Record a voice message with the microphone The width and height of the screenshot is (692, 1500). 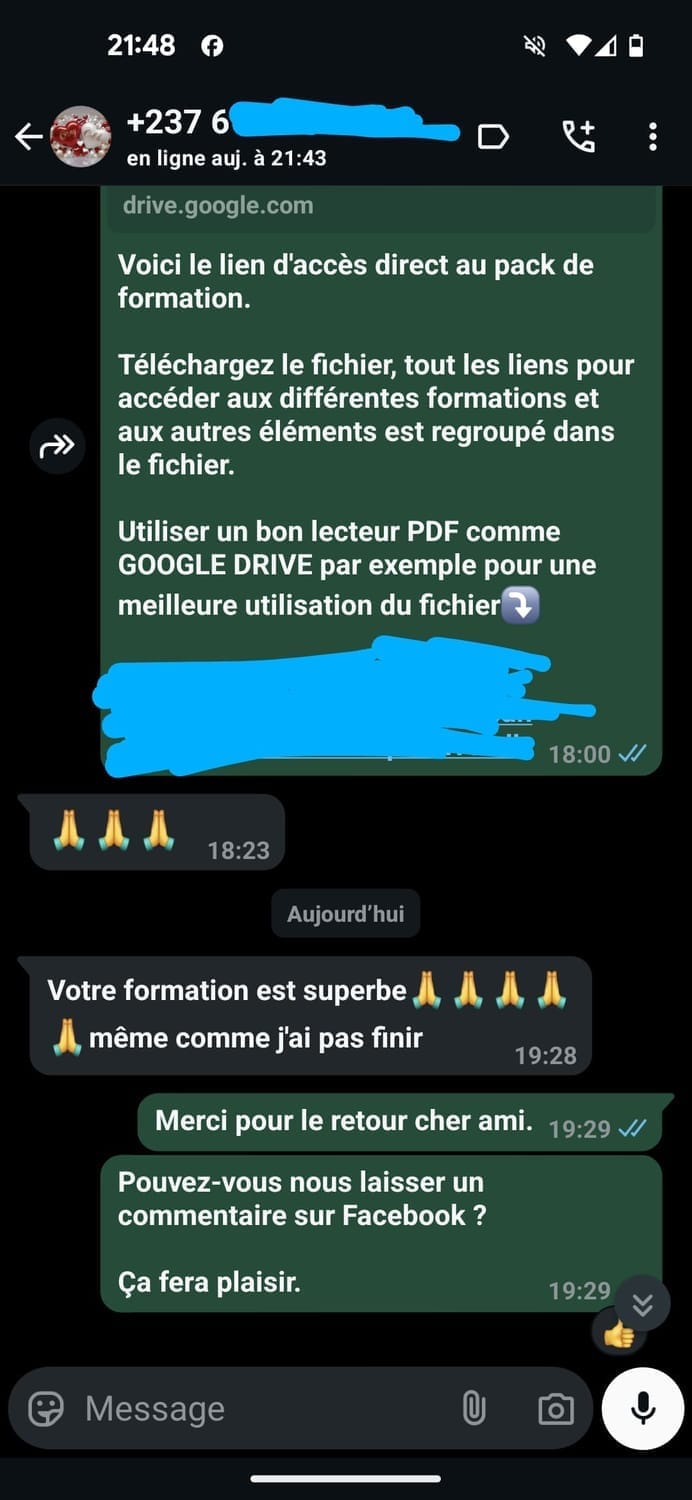643,1408
